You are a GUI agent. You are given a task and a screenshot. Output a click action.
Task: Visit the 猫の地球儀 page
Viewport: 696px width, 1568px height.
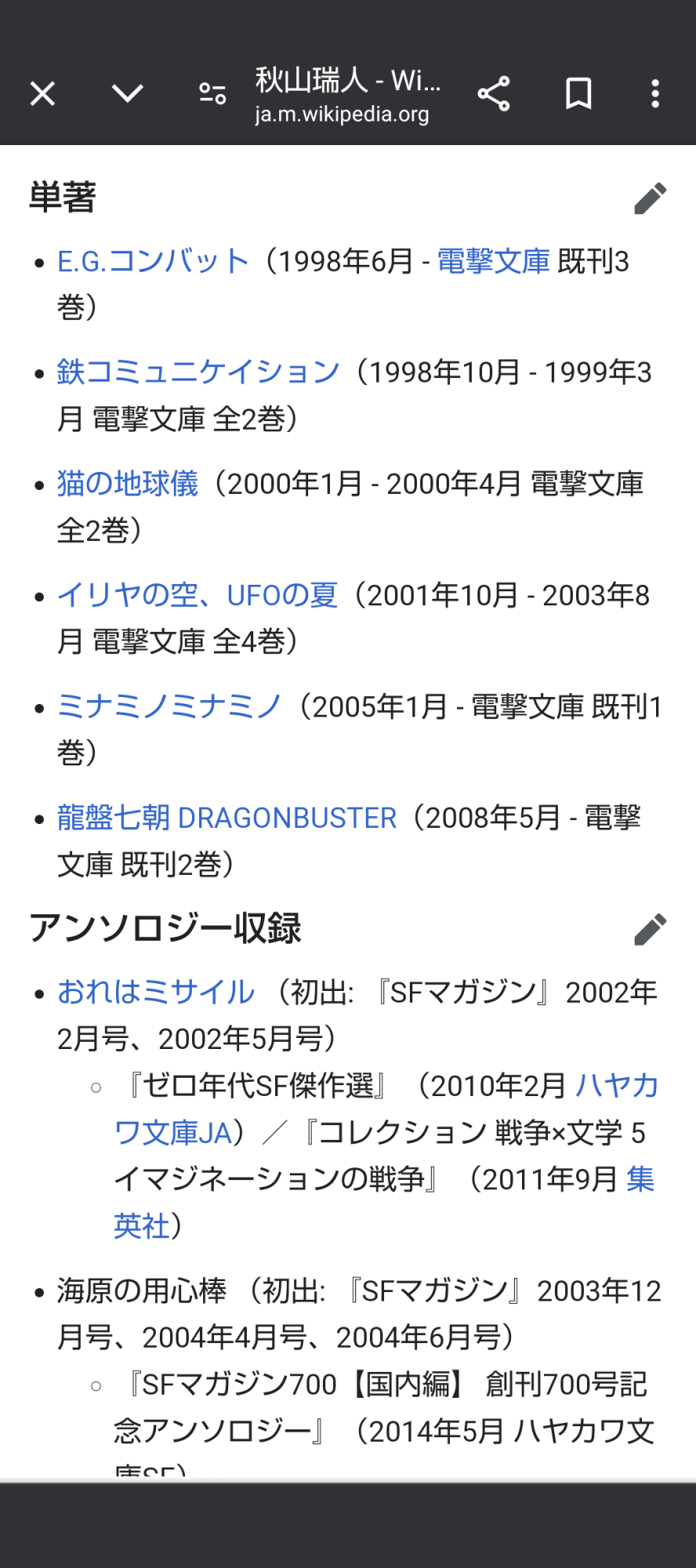[128, 484]
